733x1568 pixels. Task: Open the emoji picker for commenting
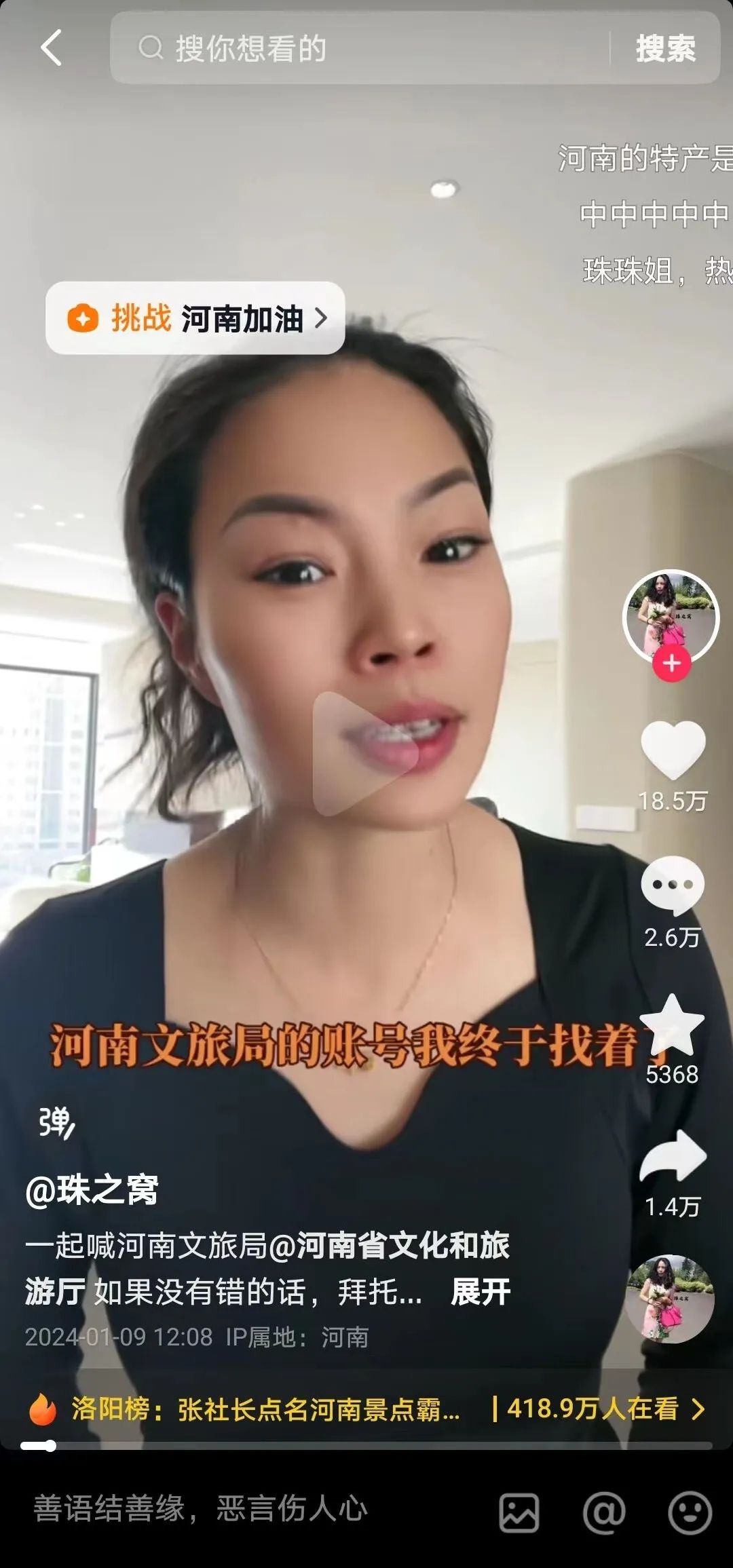click(x=690, y=1513)
